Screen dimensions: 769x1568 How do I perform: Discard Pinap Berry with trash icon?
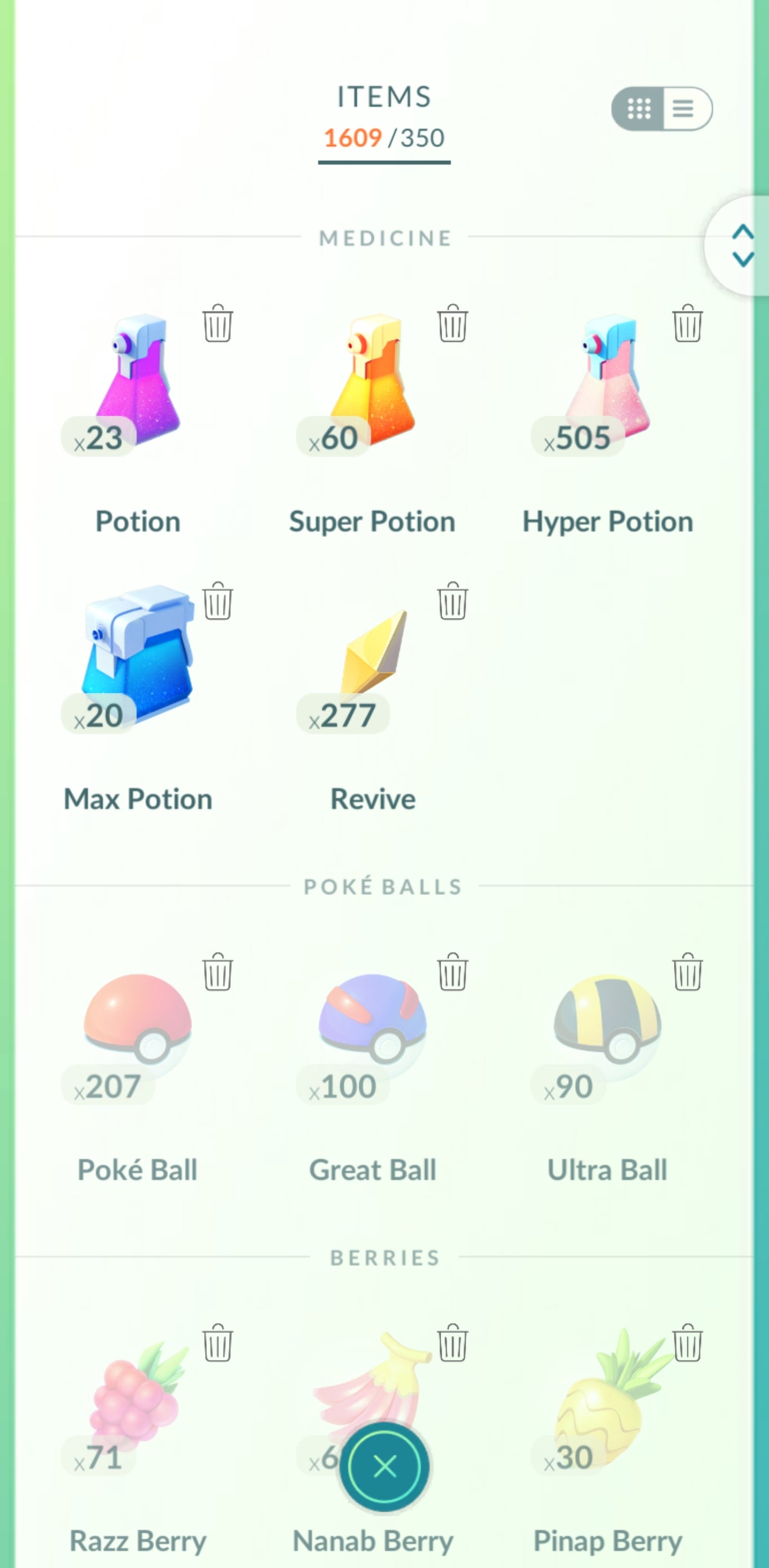click(x=687, y=1343)
